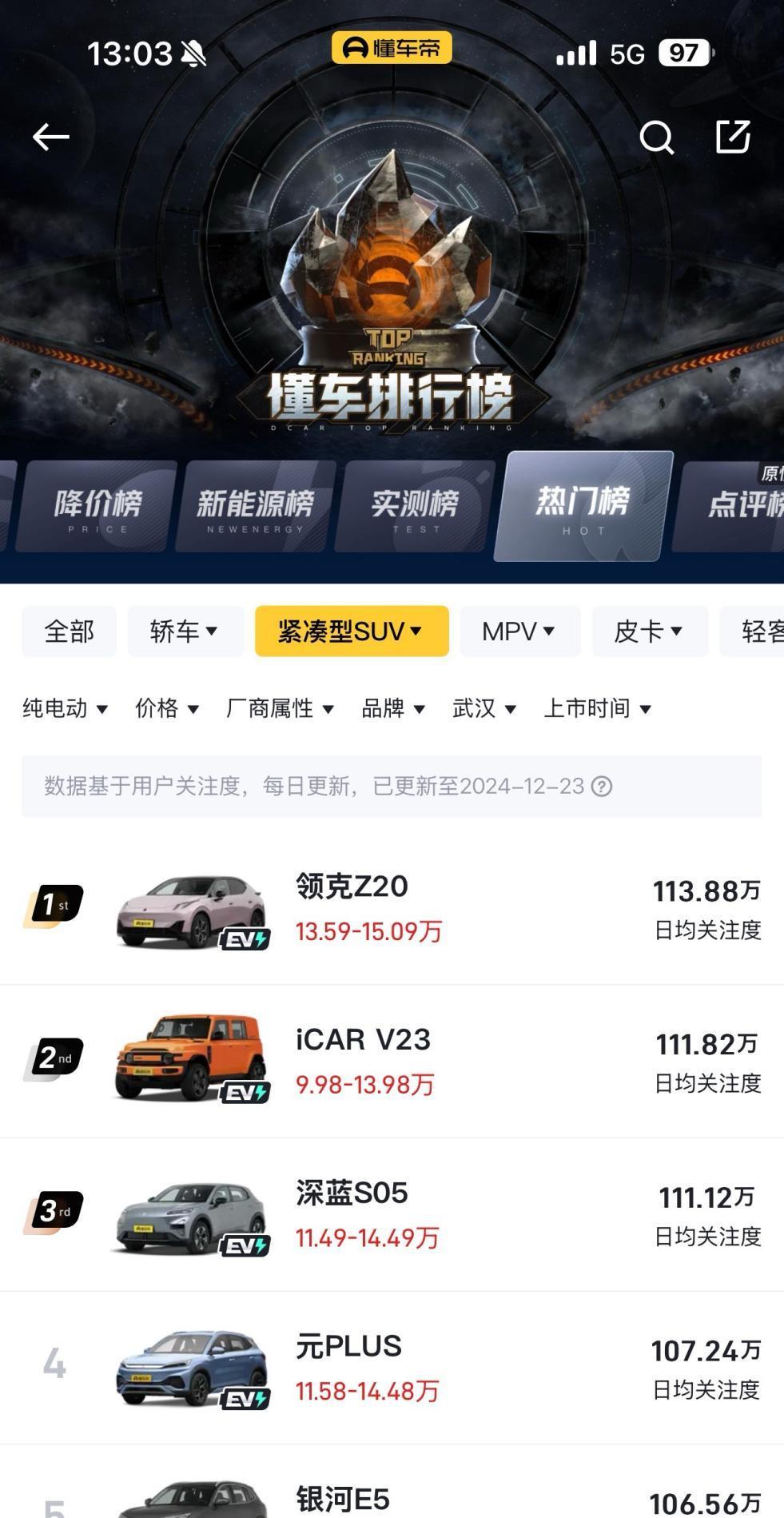Screen dimensions: 784x1518
Task: Tap the help icon beside the update date
Action: click(x=602, y=787)
